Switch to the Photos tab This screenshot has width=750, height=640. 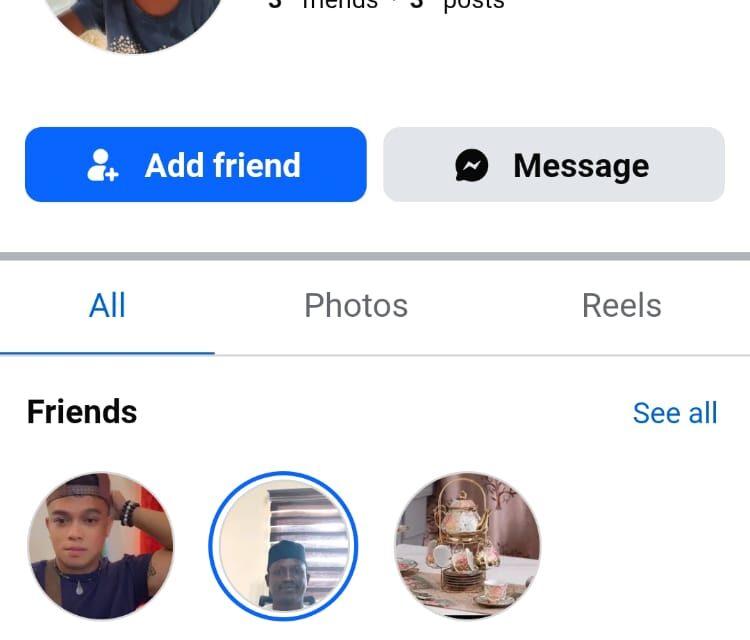pyautogui.click(x=356, y=306)
